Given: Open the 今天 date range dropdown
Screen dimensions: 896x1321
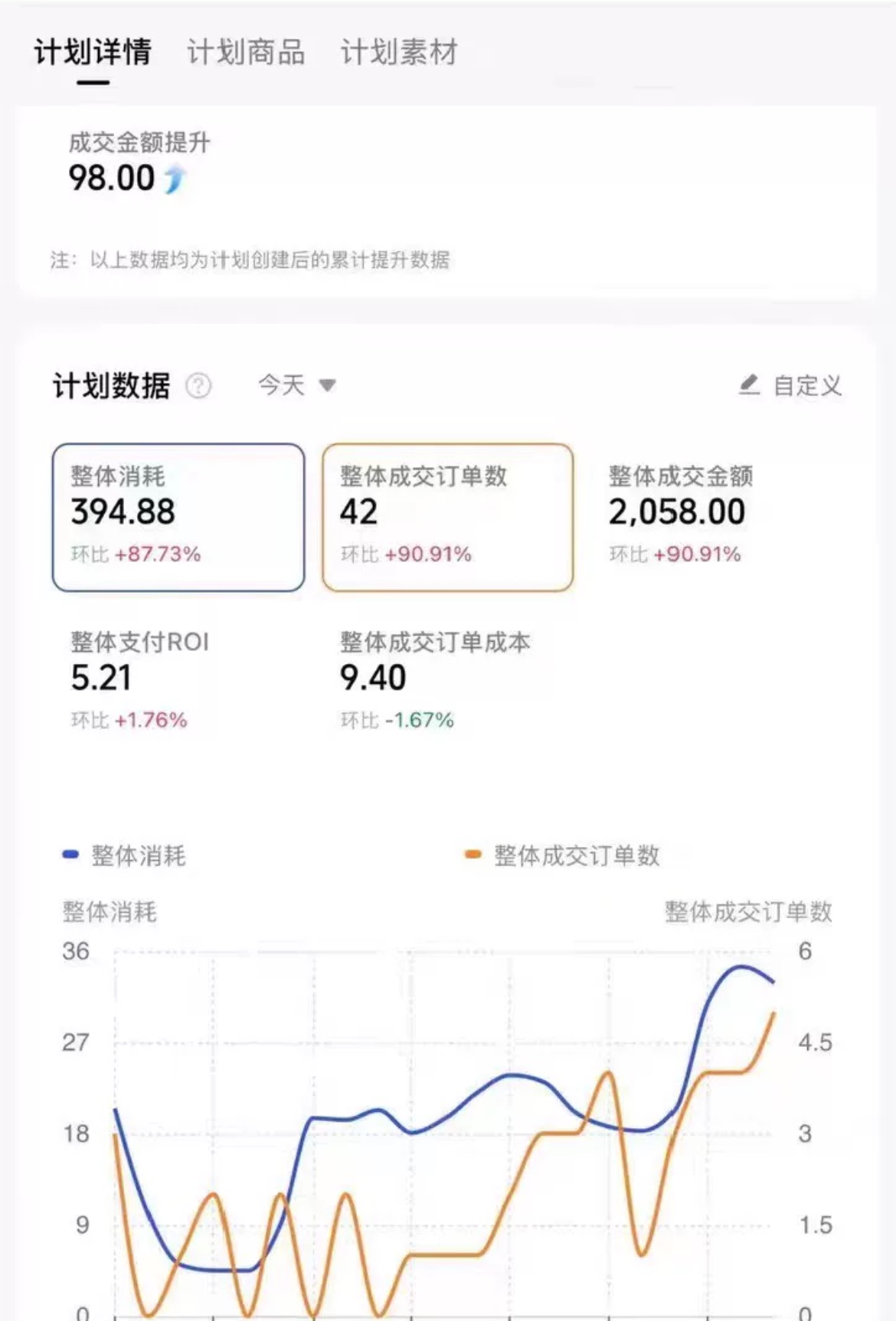Looking at the screenshot, I should 296,385.
